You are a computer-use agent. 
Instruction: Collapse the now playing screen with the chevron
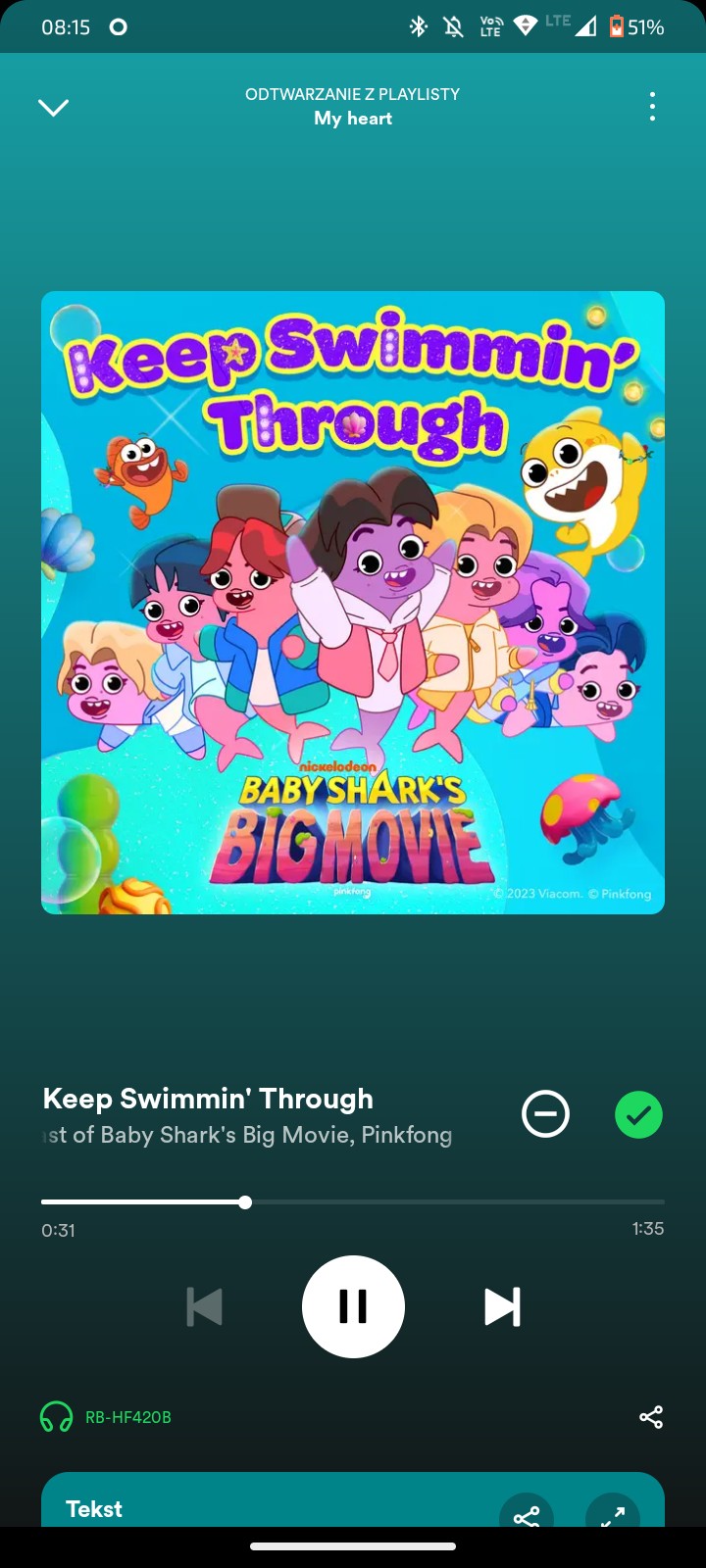point(53,107)
